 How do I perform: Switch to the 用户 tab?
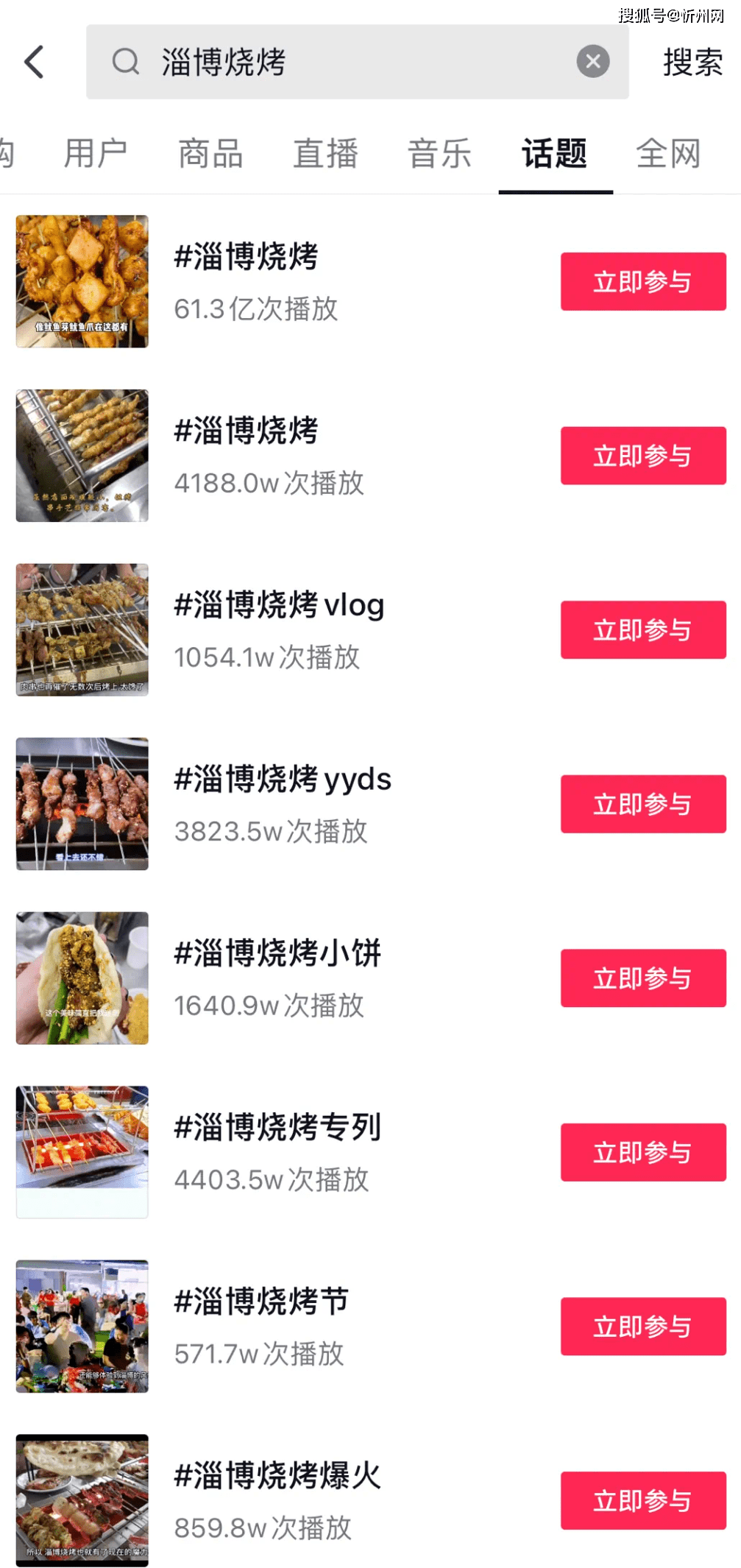click(96, 154)
